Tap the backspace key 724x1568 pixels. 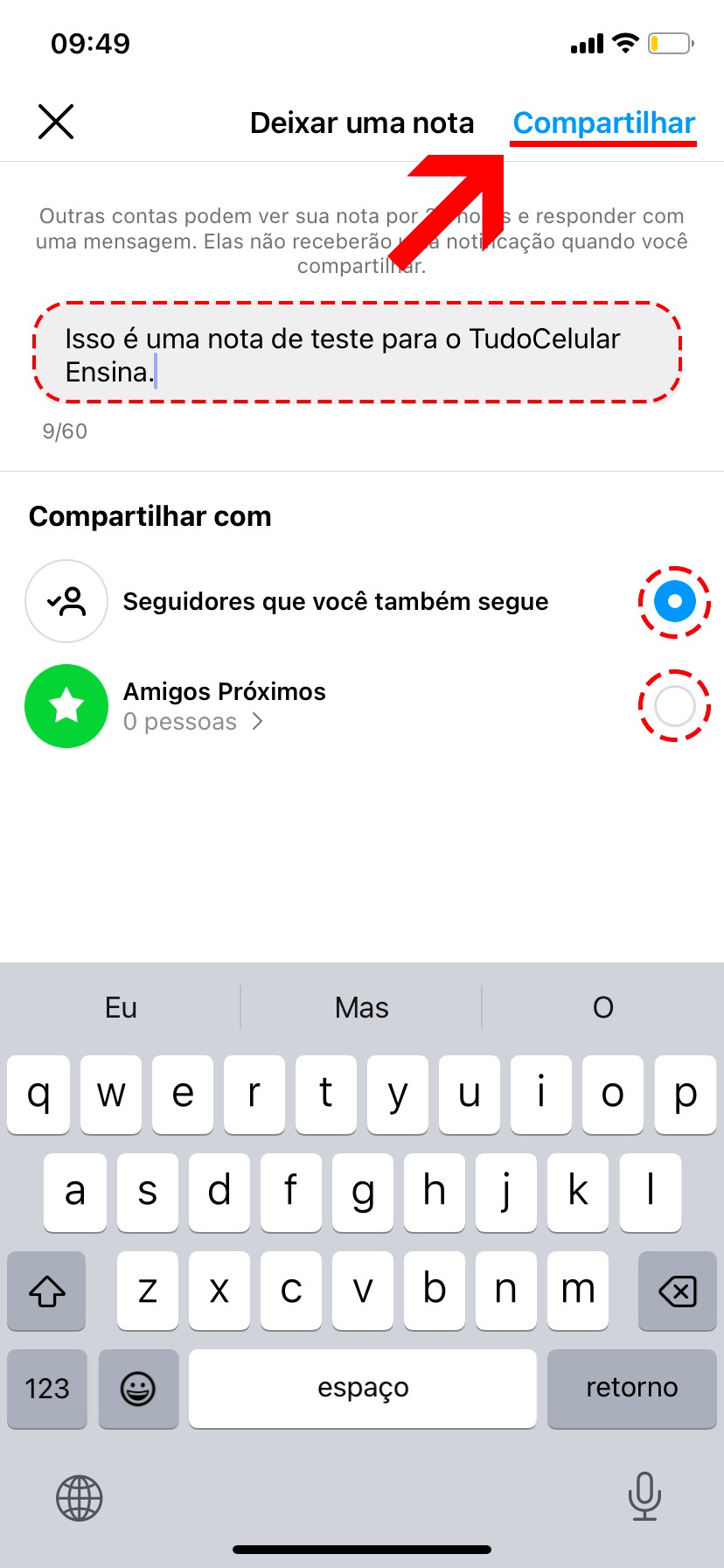pos(677,1291)
